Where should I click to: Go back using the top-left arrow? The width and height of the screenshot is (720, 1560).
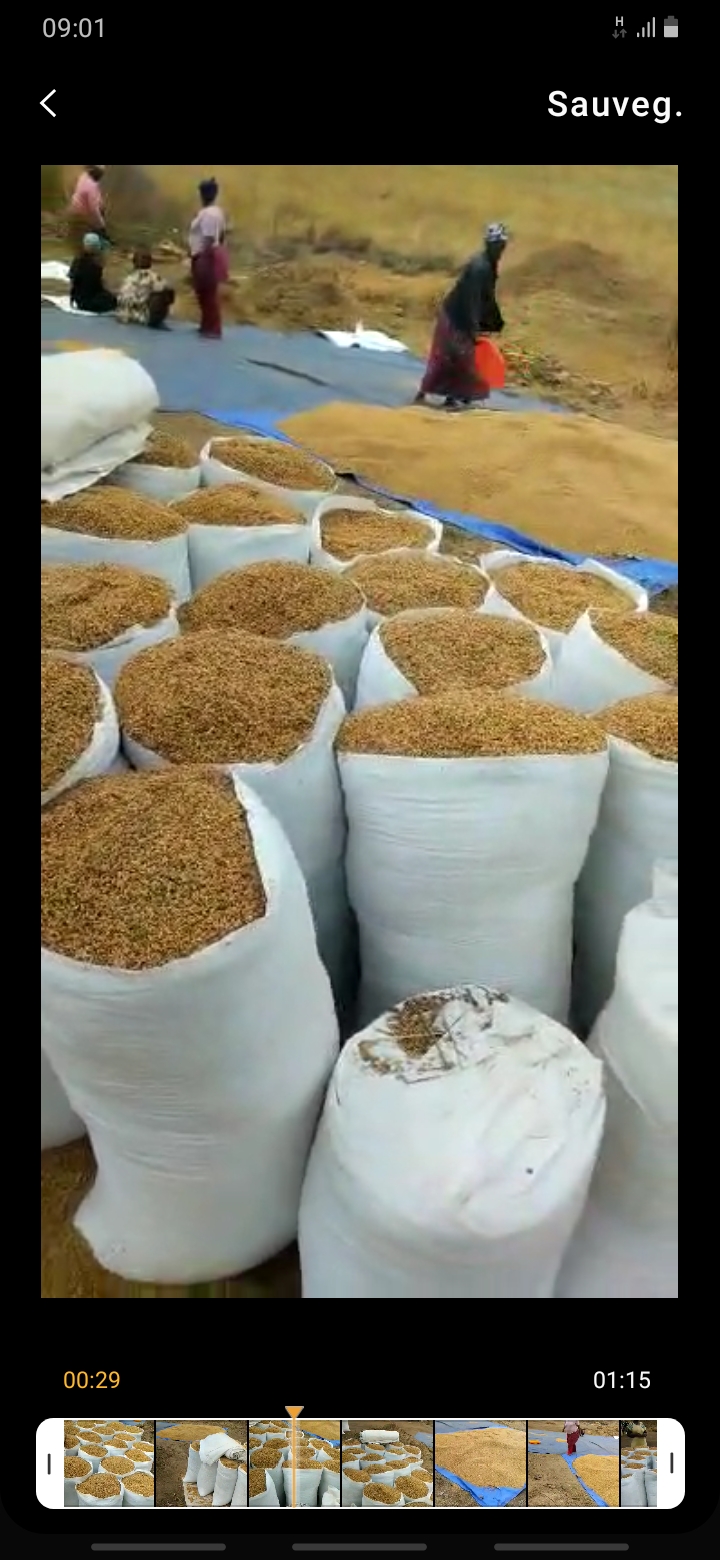coord(48,103)
